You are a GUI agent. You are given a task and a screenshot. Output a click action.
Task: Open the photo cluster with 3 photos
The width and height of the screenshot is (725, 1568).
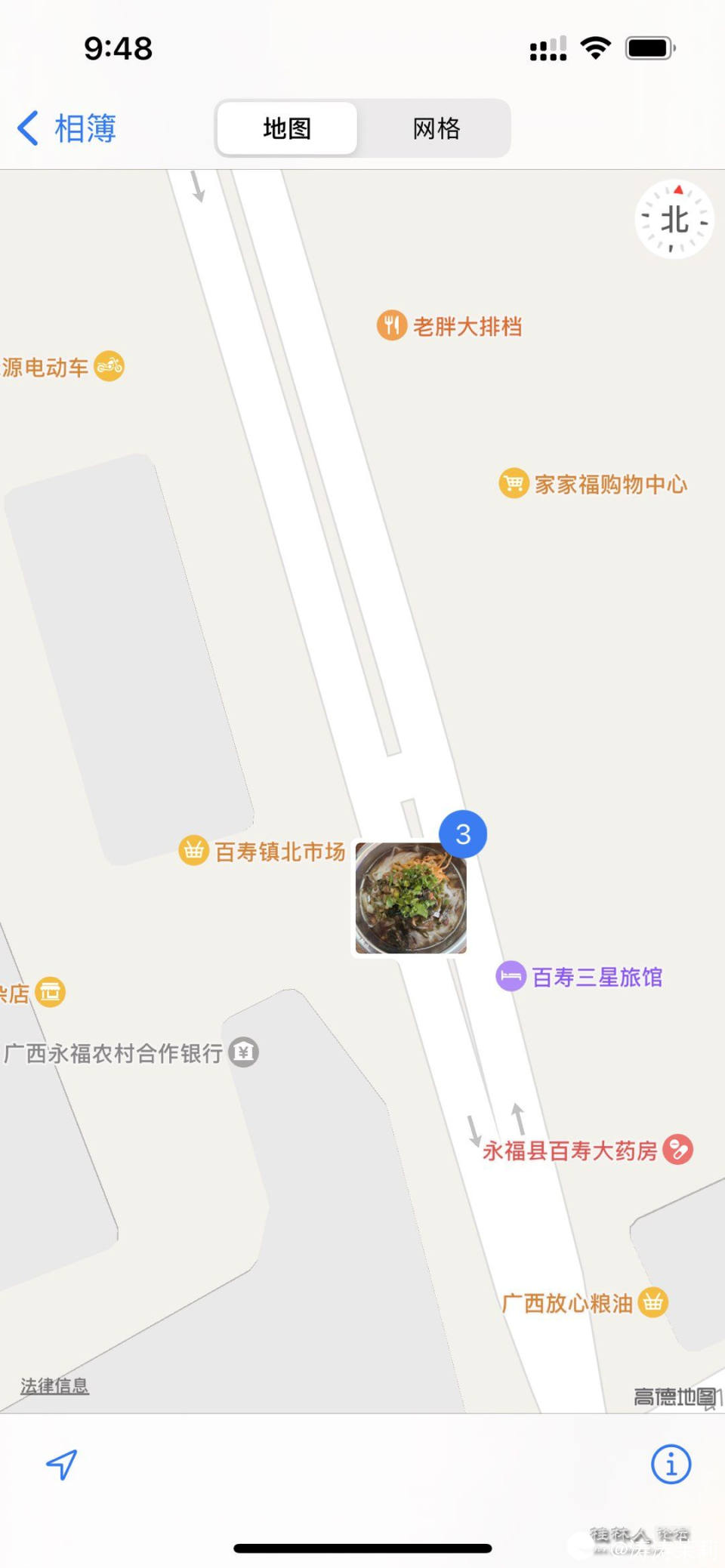(x=412, y=897)
